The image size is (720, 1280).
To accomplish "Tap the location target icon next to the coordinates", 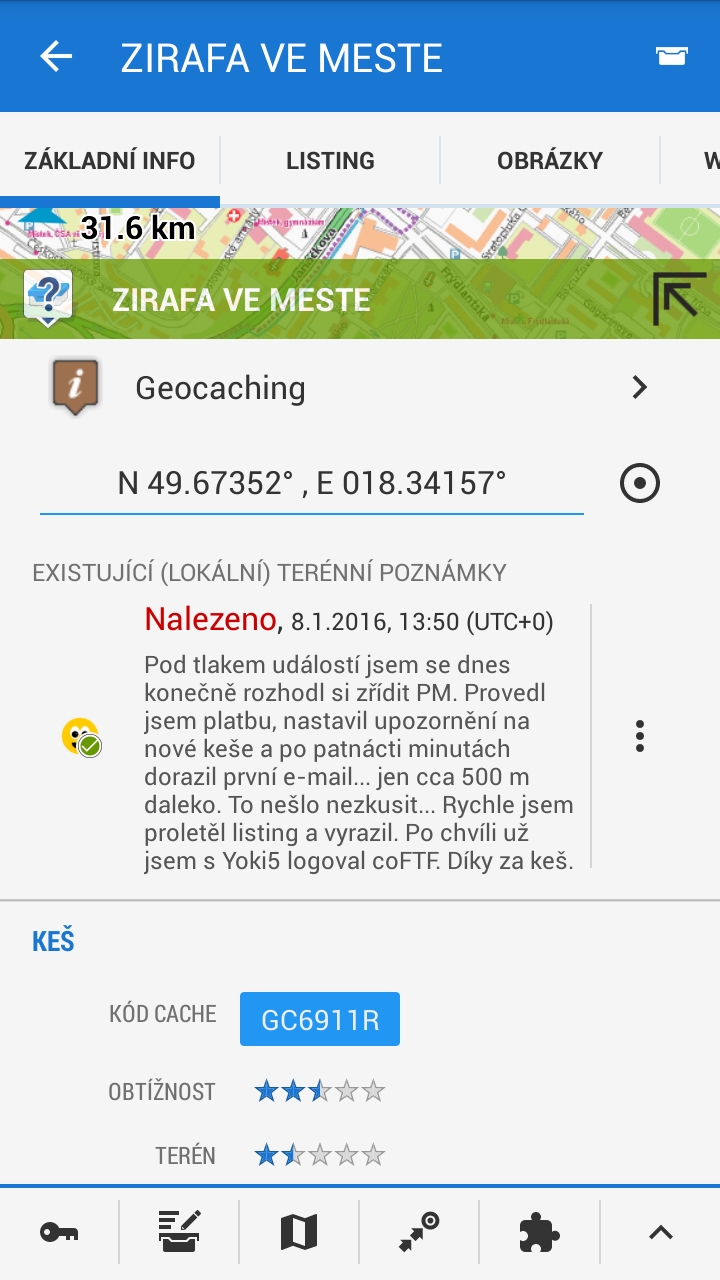I will click(640, 484).
